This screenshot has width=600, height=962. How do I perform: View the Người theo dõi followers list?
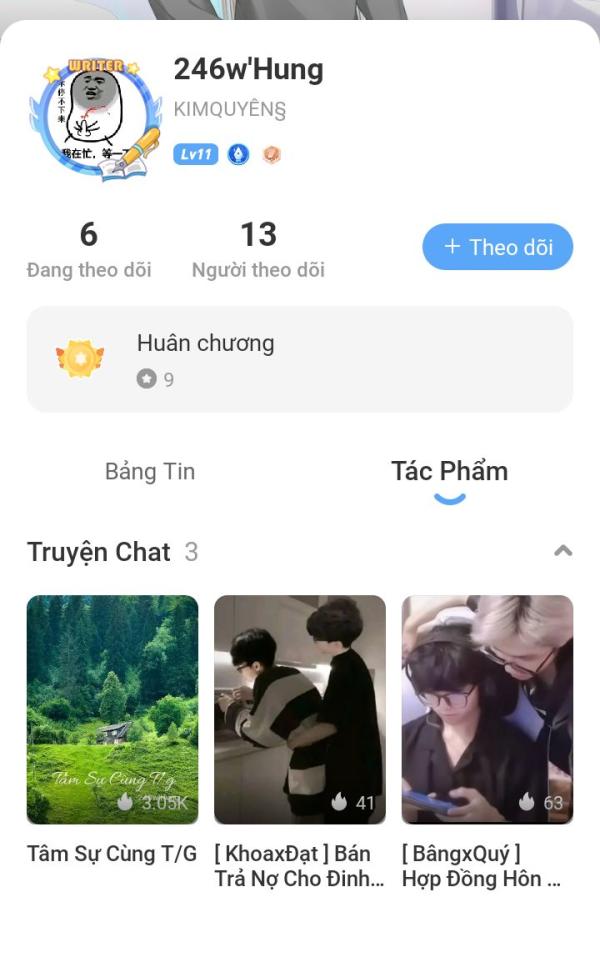(258, 249)
